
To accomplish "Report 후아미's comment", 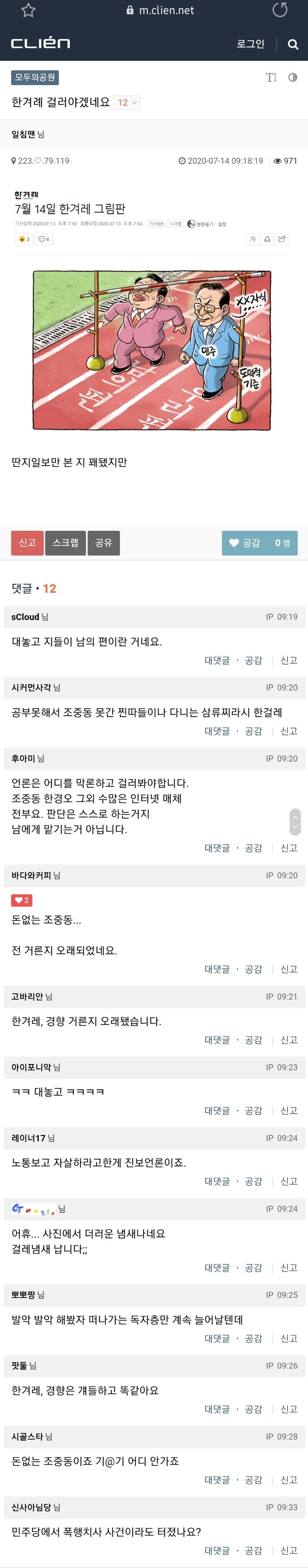I will [x=289, y=848].
